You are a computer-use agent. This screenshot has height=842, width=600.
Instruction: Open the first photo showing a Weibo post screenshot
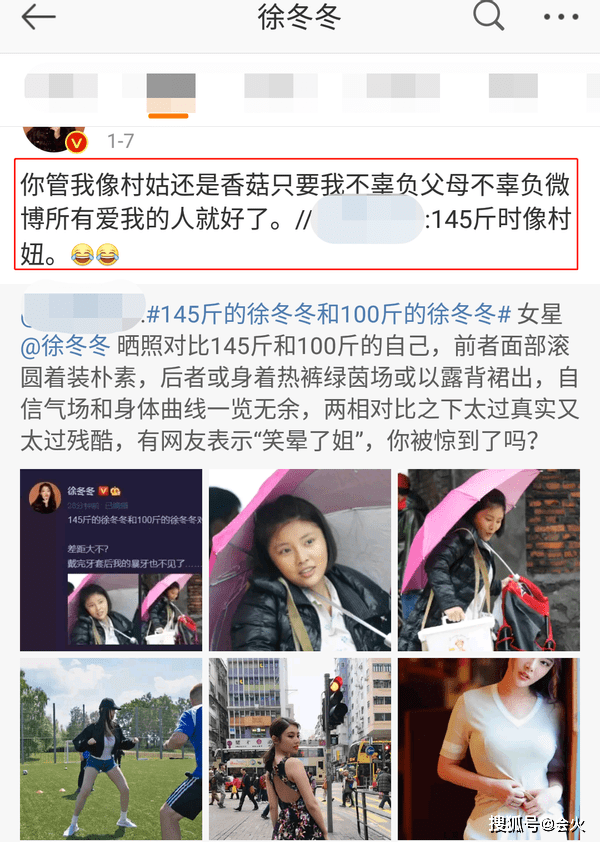tap(108, 560)
